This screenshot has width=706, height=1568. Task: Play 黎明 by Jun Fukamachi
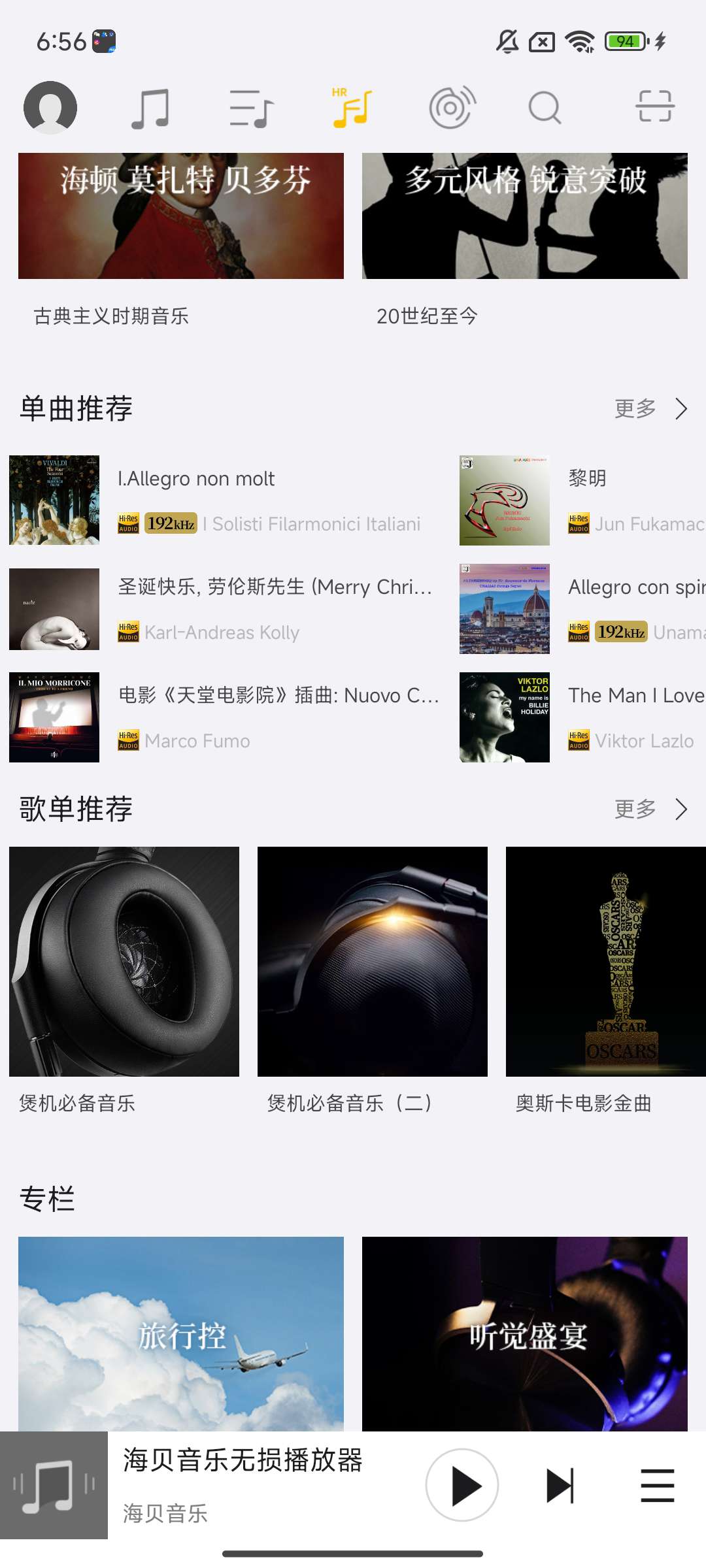pos(582,500)
